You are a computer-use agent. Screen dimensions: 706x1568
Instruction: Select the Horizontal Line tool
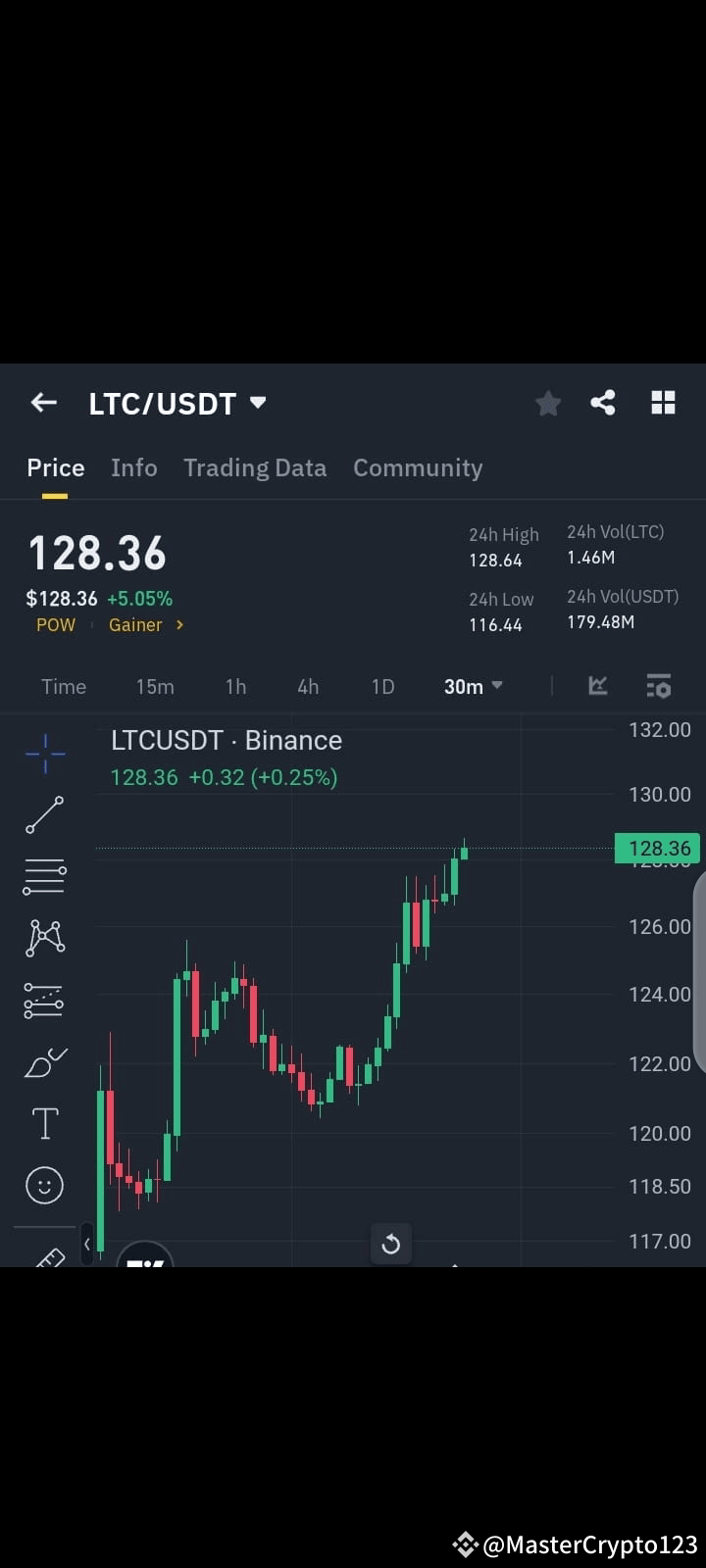[44, 876]
